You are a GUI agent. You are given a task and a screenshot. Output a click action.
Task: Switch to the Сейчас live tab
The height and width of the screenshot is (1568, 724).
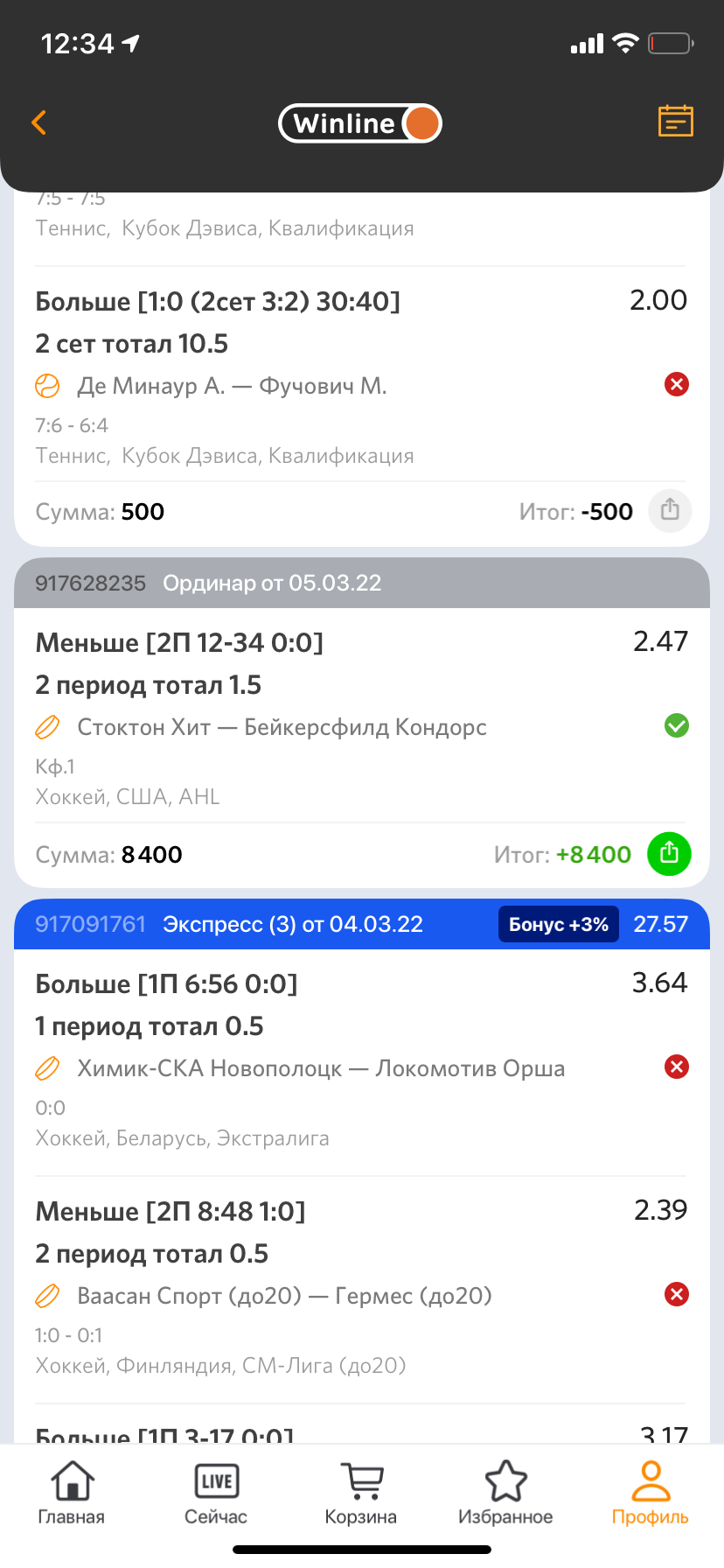[216, 1493]
